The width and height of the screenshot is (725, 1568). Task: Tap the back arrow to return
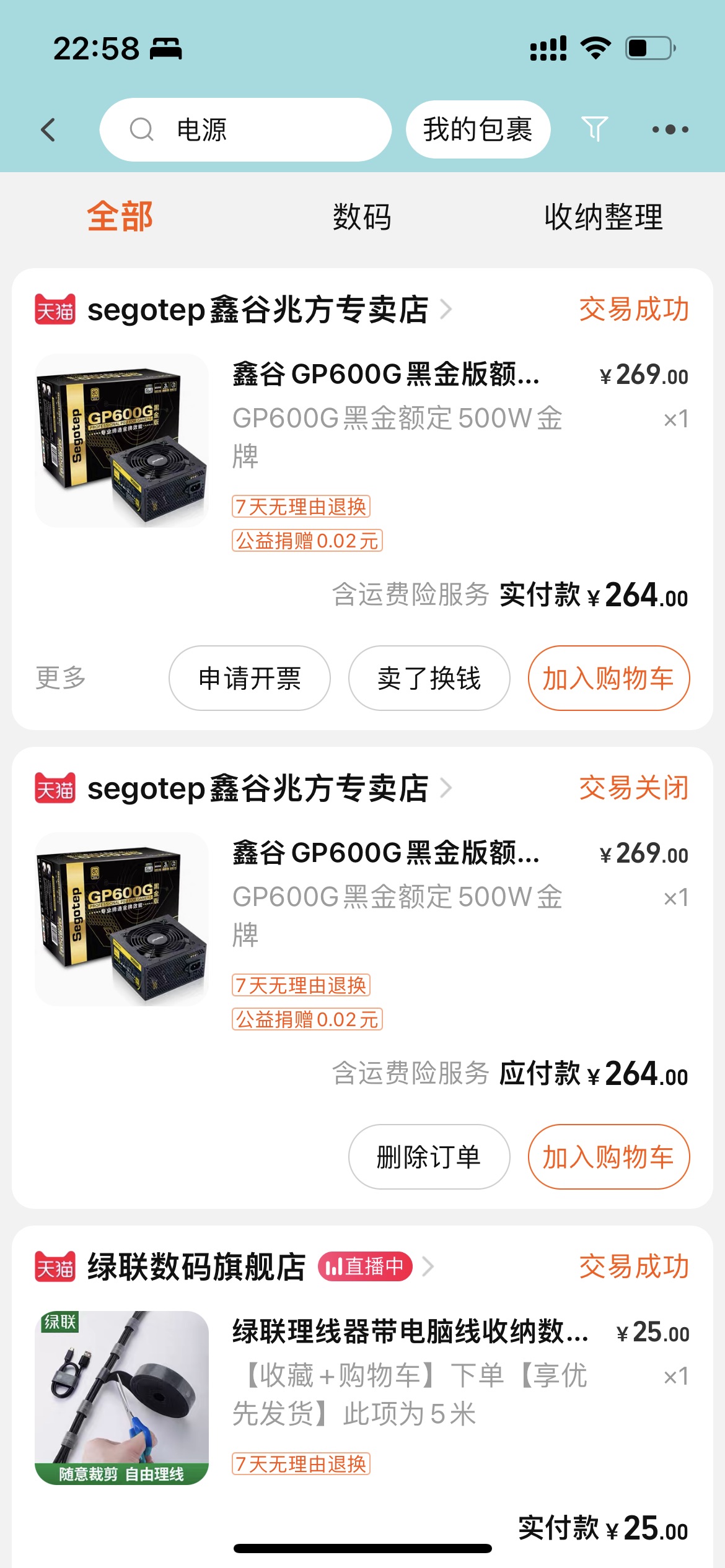pyautogui.click(x=47, y=129)
